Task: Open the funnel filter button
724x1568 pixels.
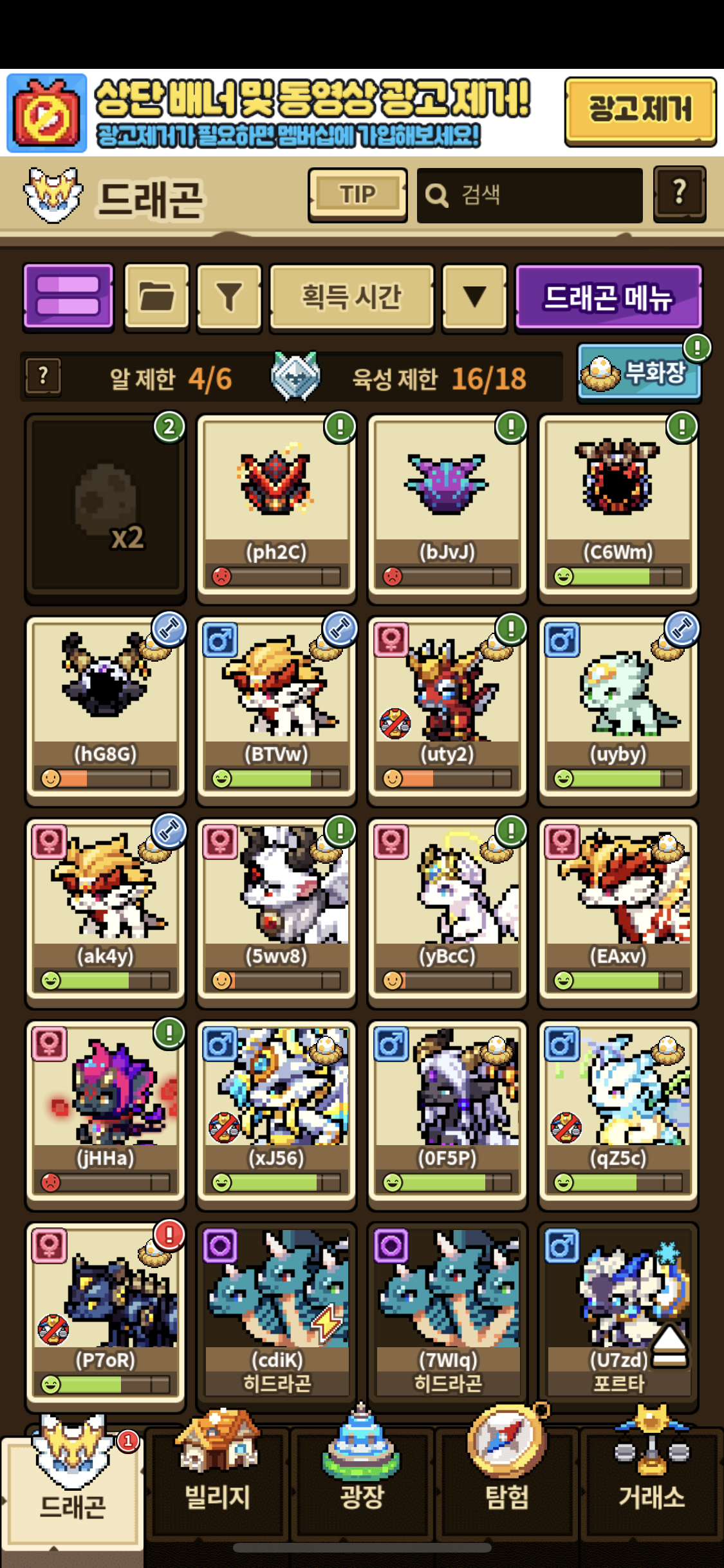Action: [229, 297]
